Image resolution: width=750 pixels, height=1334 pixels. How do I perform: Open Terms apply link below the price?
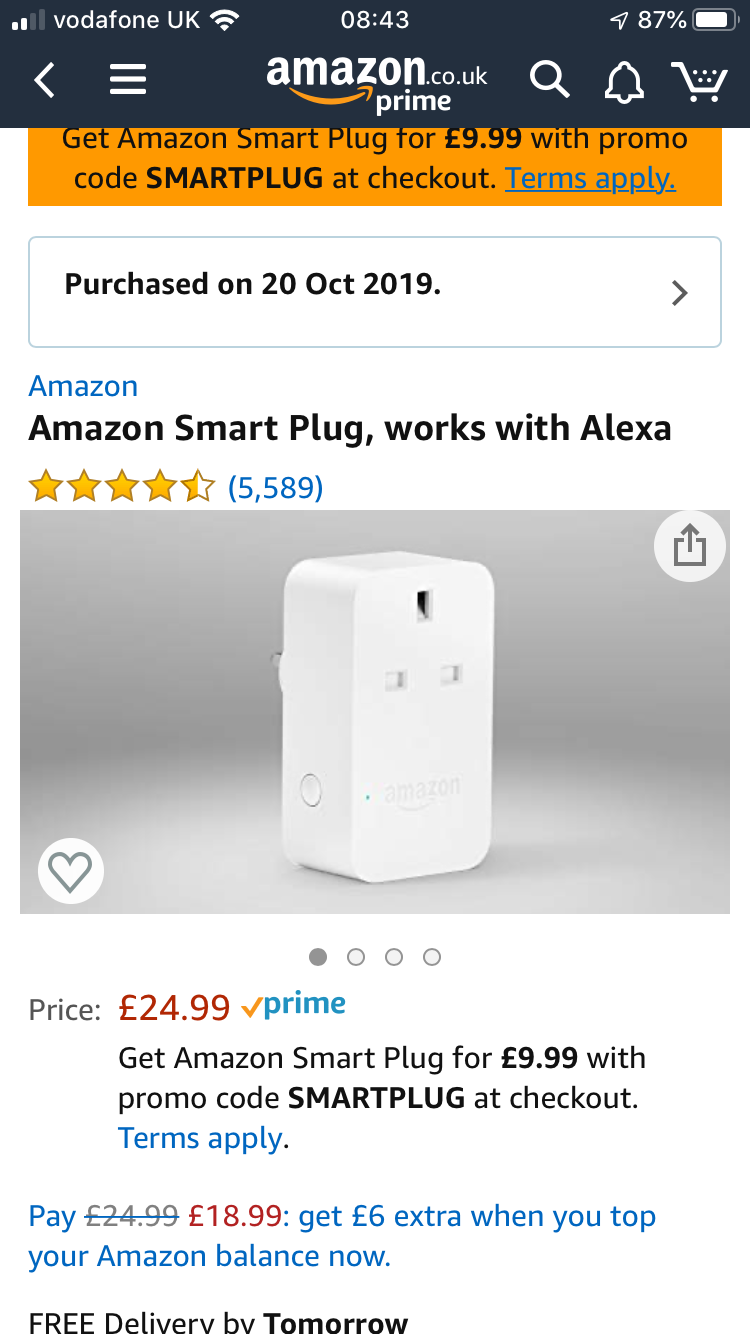[x=201, y=1138]
